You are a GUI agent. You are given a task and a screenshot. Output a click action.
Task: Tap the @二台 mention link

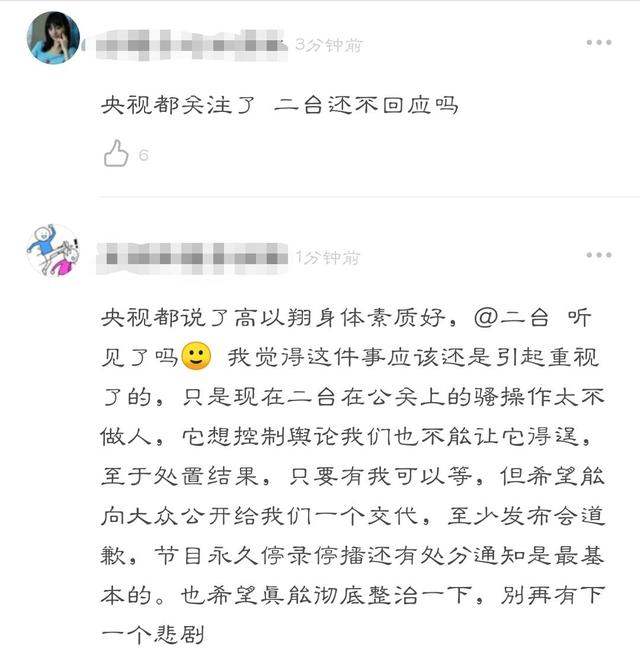(x=511, y=318)
